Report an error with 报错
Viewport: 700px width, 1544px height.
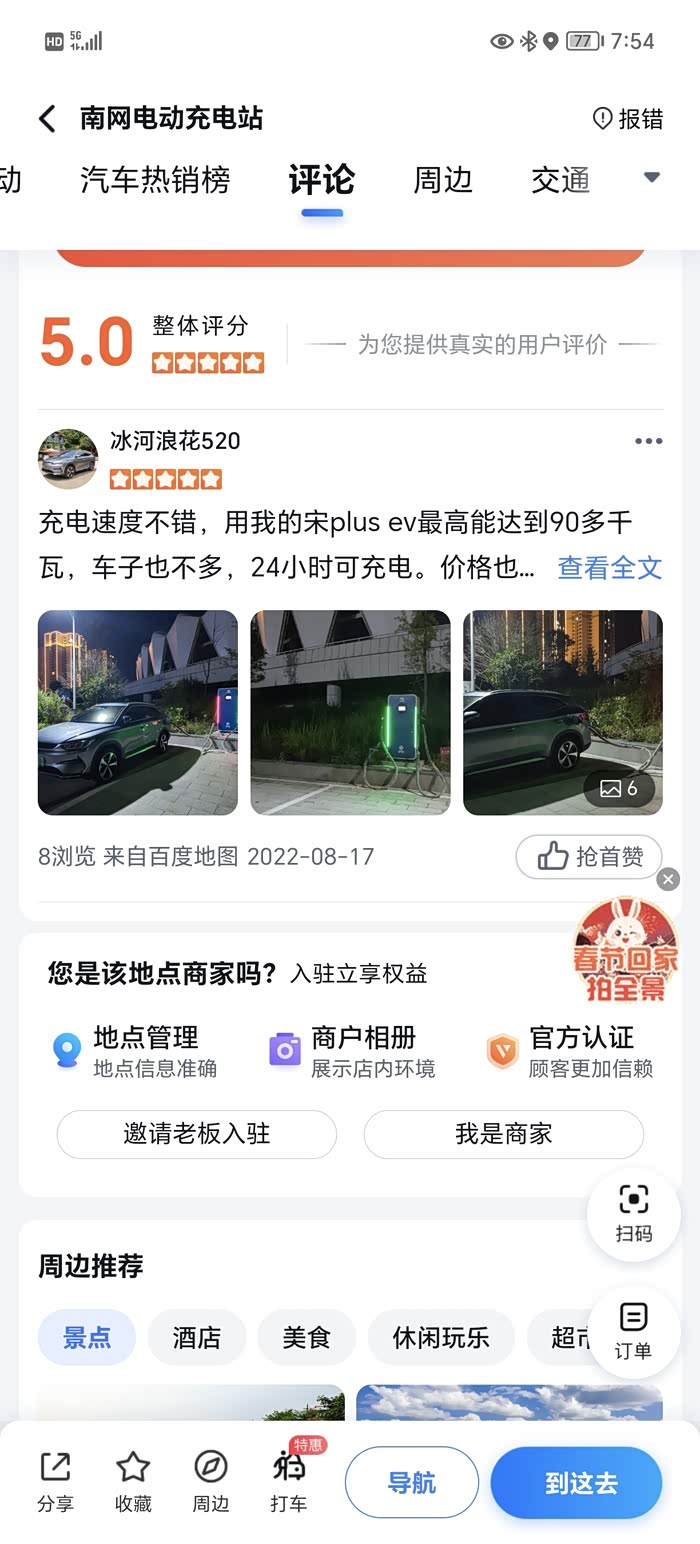(628, 119)
